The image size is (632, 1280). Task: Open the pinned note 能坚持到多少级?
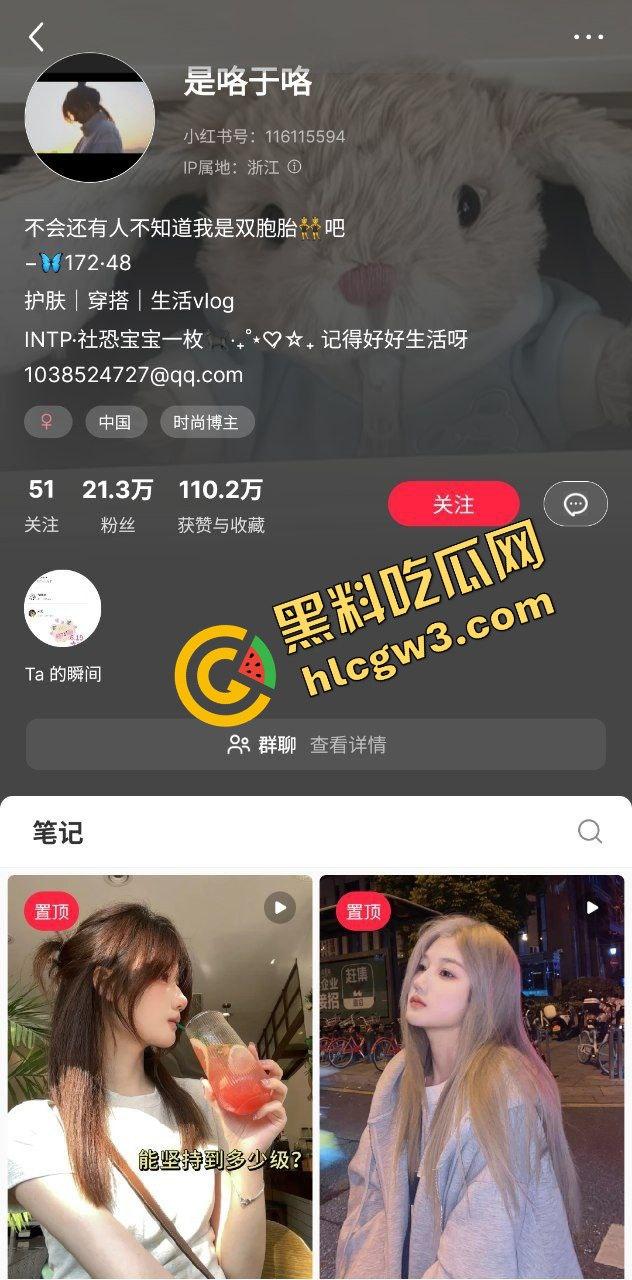tap(160, 1075)
